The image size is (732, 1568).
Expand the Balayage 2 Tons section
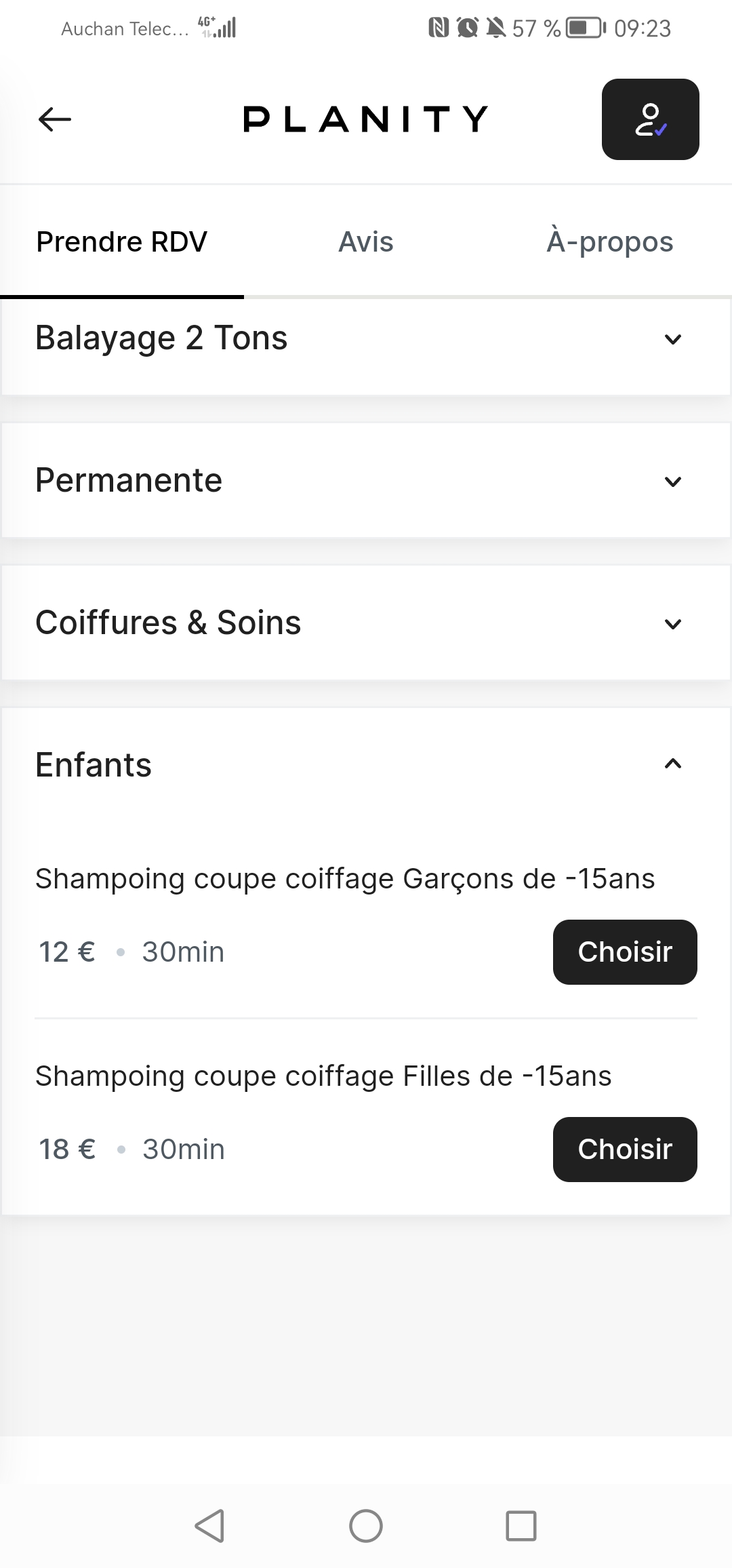point(366,338)
